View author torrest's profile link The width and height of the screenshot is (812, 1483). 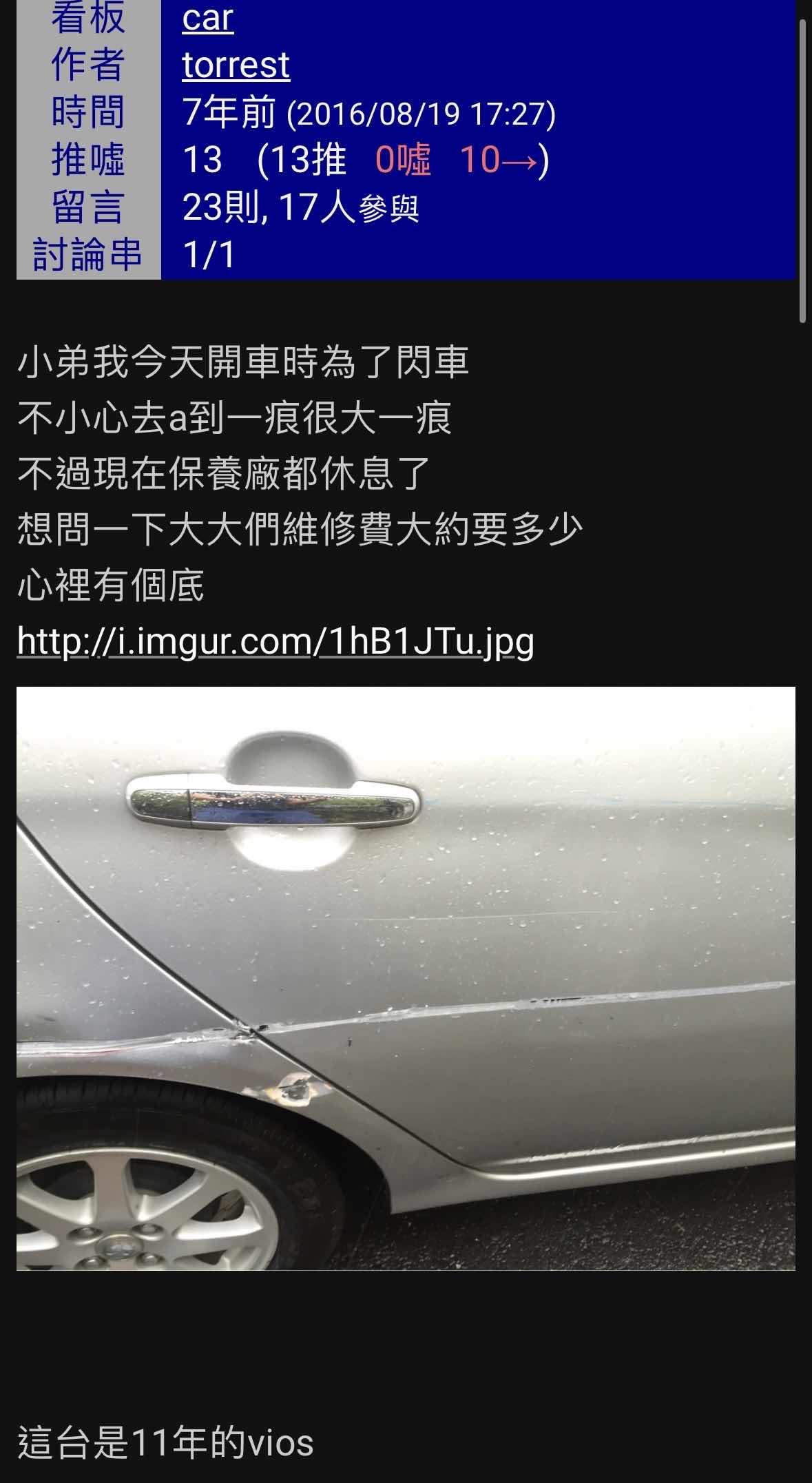click(236, 65)
